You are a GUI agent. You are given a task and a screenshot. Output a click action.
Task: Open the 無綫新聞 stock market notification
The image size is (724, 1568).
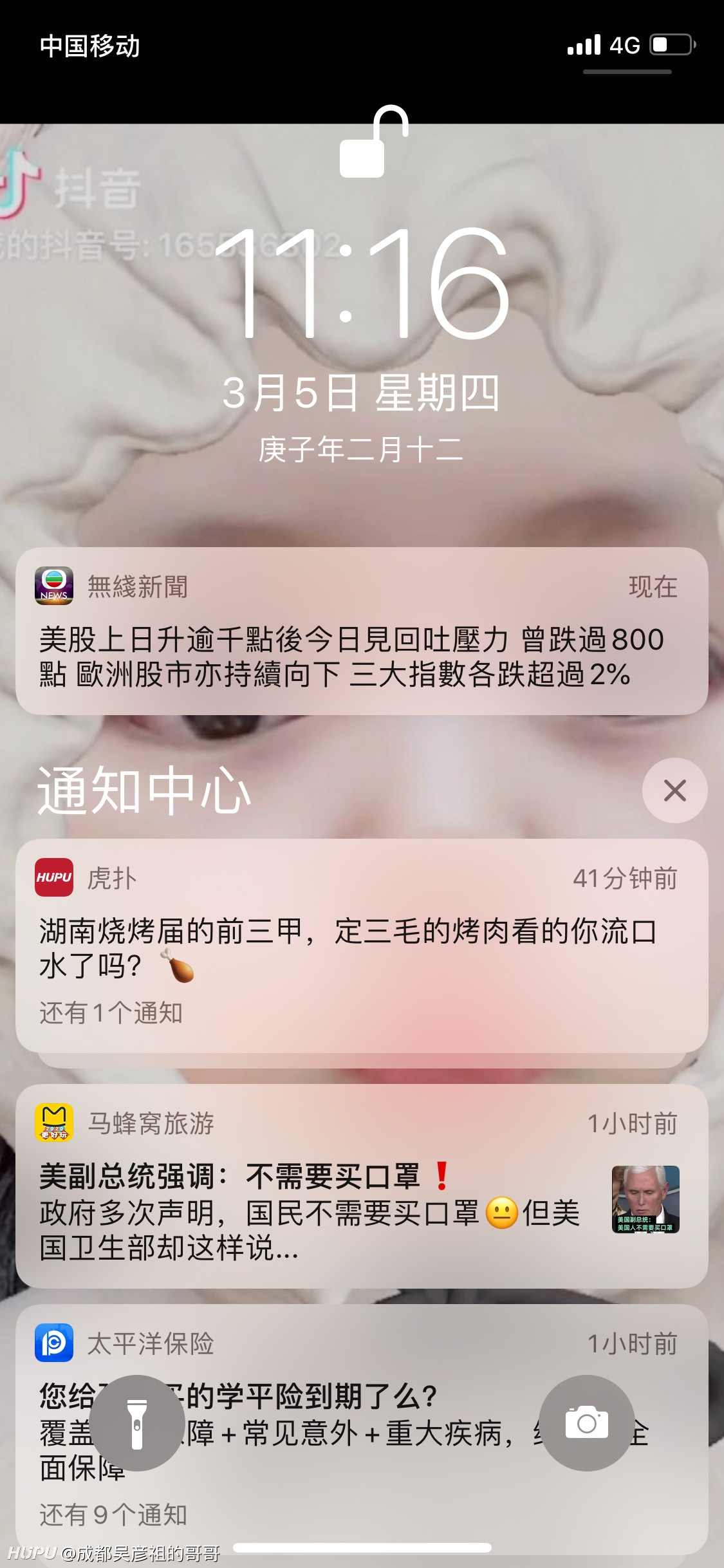(x=362, y=631)
